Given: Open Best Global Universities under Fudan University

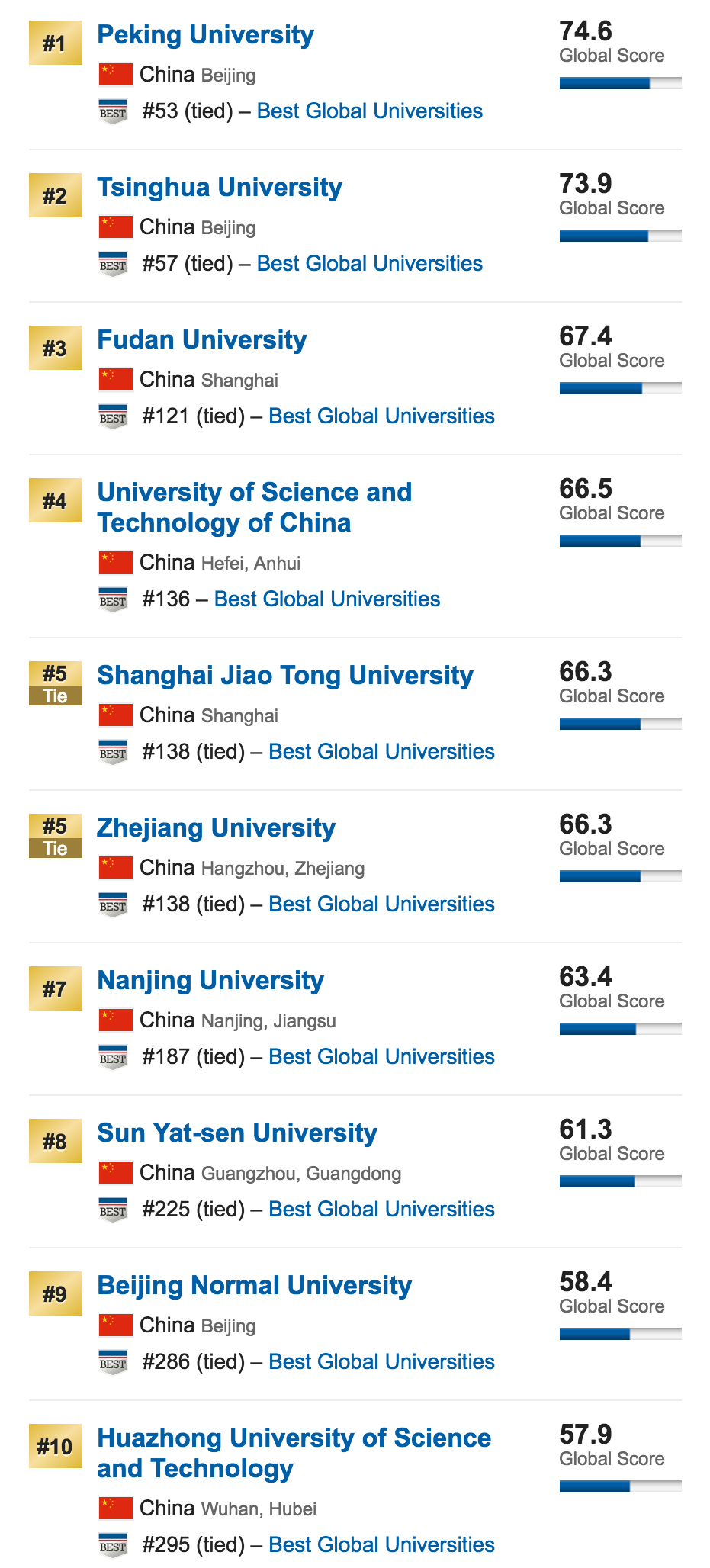Looking at the screenshot, I should [x=381, y=416].
